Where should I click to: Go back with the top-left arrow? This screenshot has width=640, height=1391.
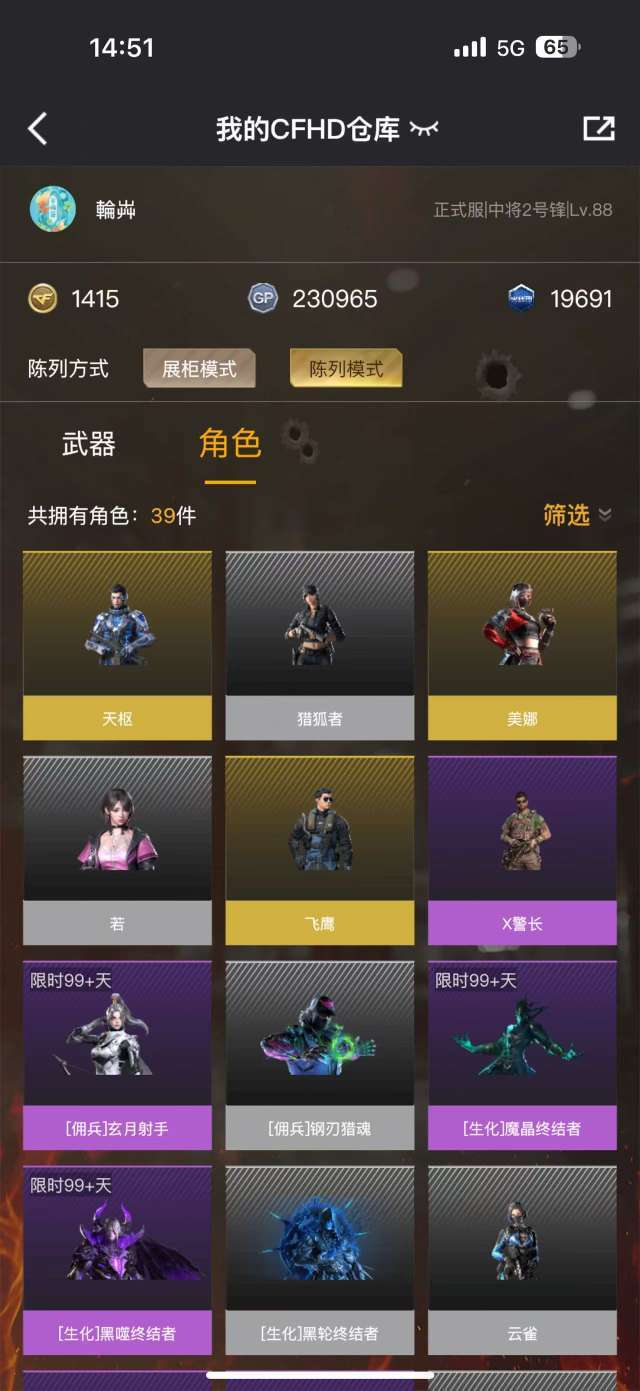point(38,129)
